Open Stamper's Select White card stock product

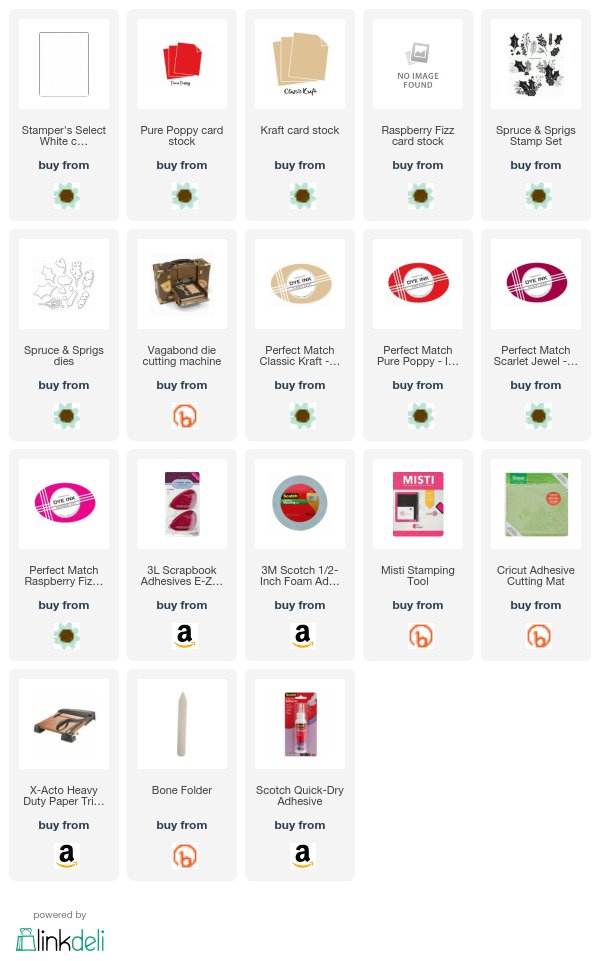[64, 64]
